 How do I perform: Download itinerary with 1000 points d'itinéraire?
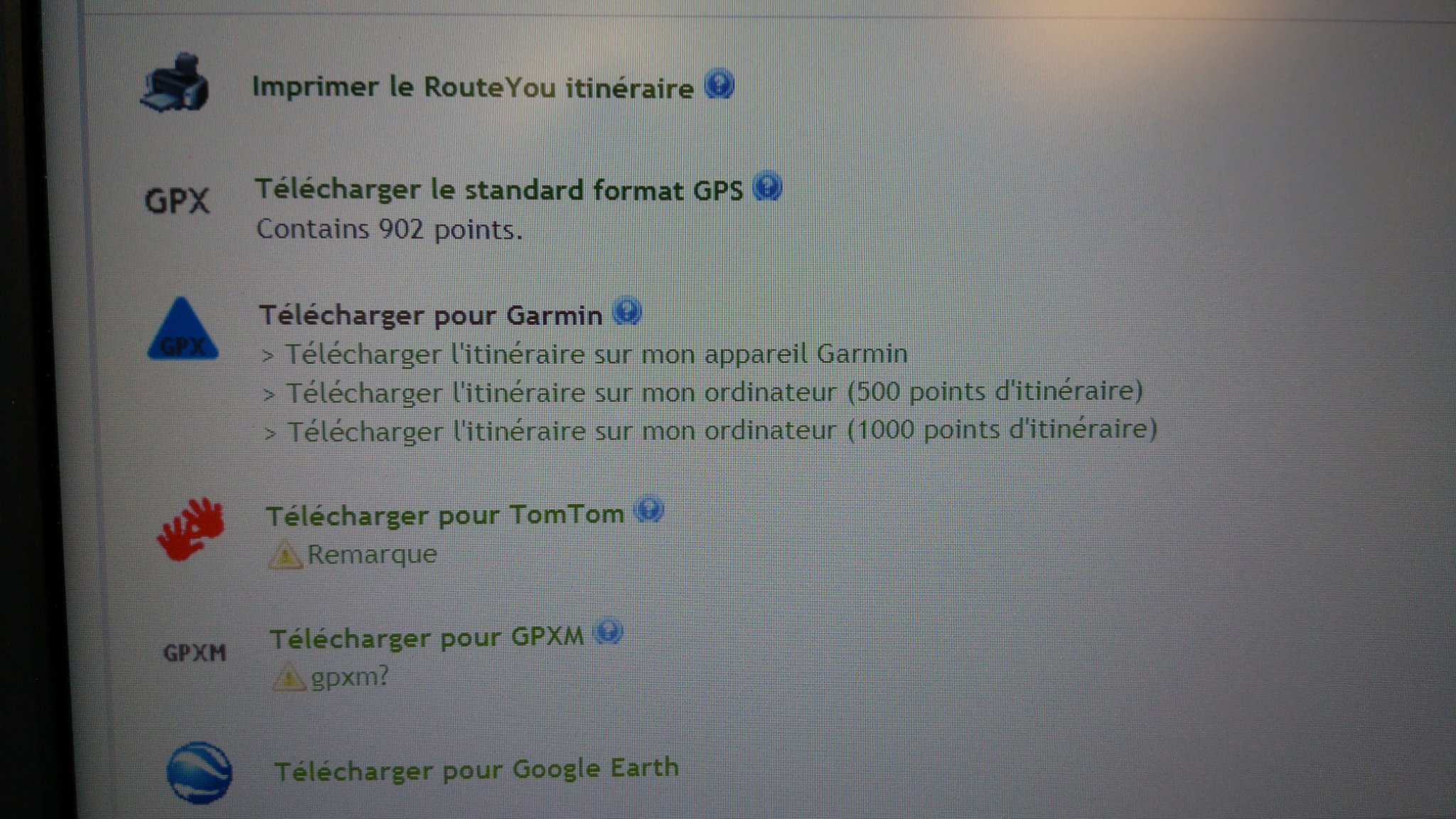pyautogui.click(x=721, y=431)
